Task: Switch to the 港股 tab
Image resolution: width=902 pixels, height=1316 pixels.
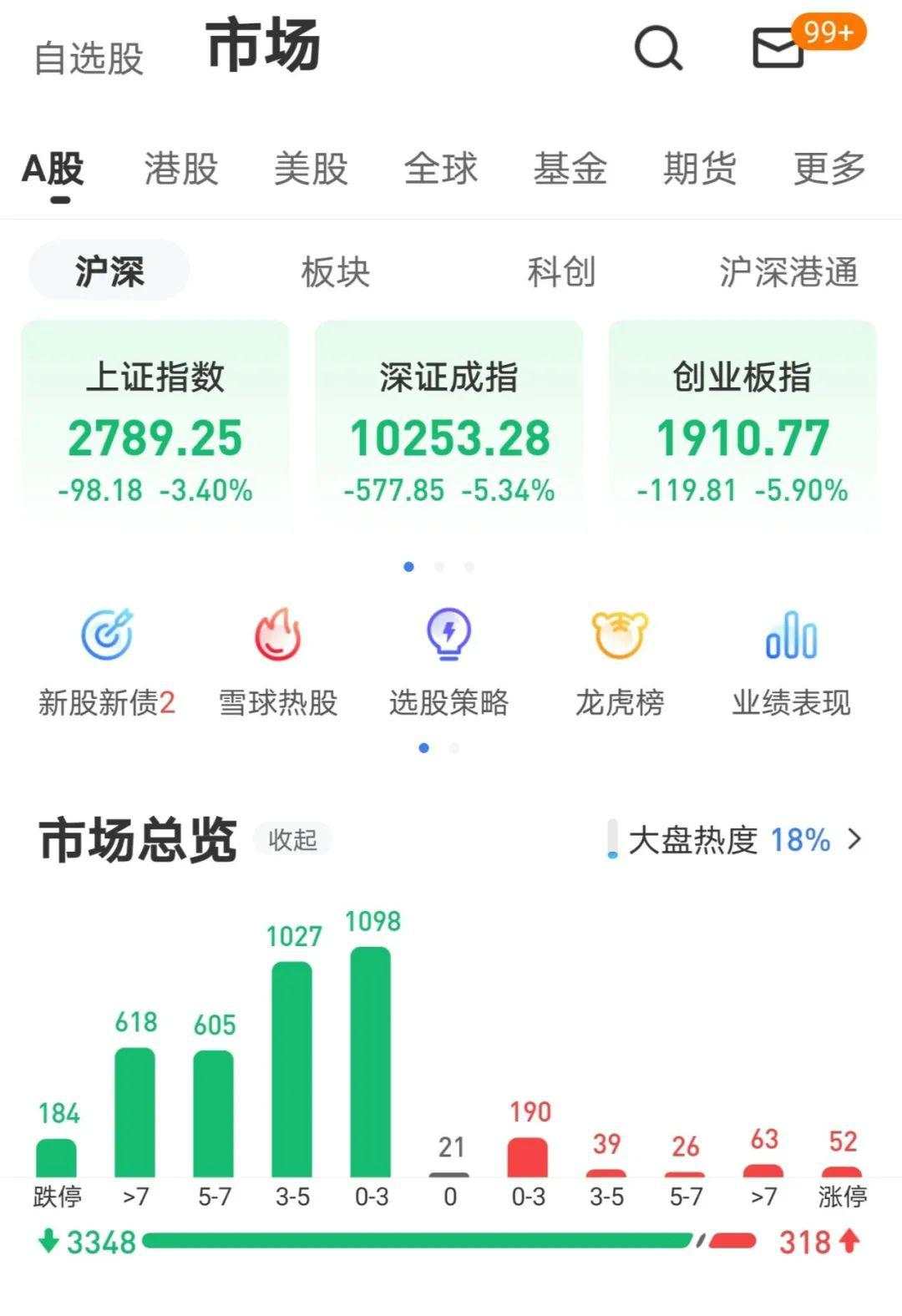Action: click(180, 170)
